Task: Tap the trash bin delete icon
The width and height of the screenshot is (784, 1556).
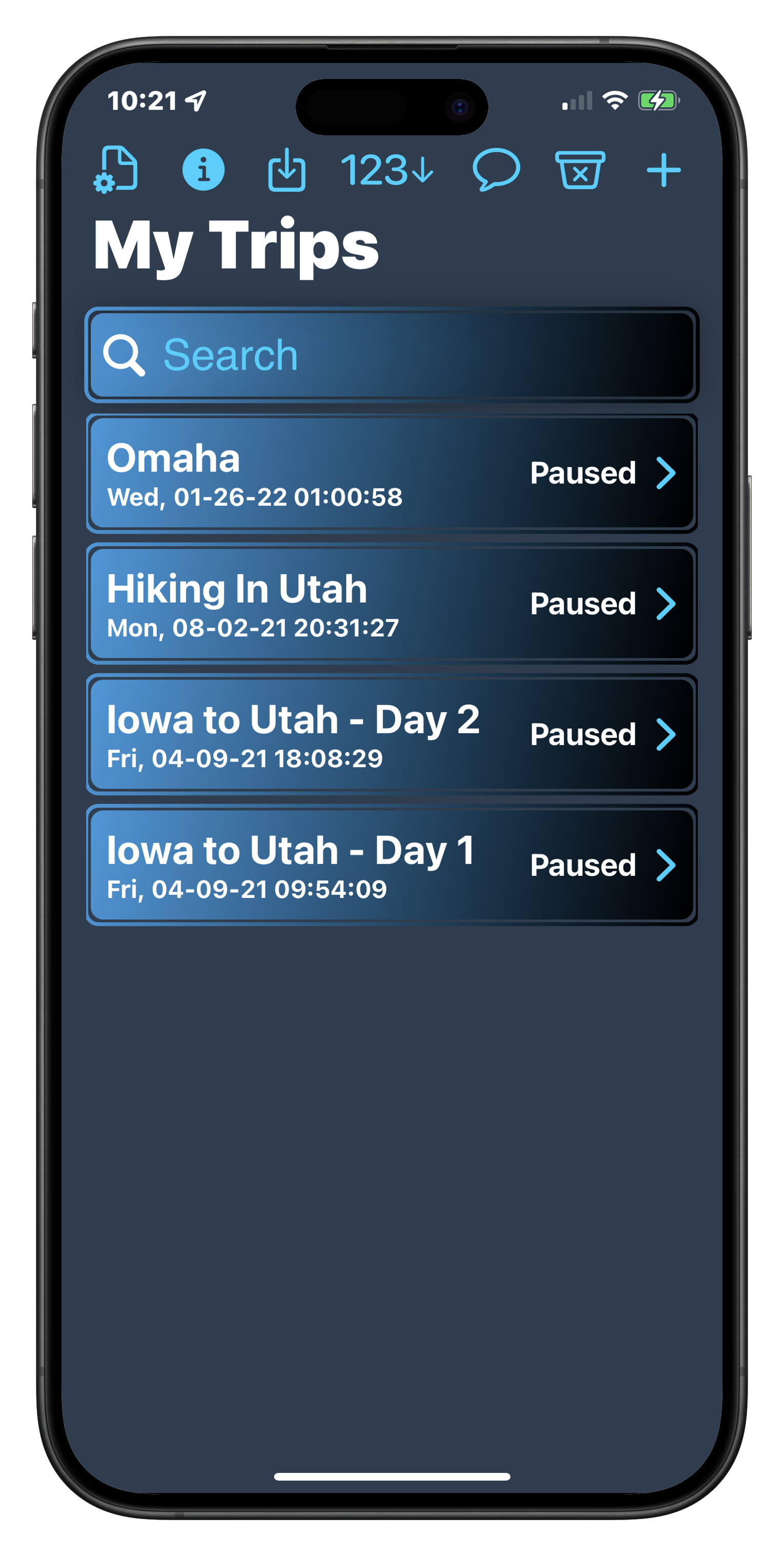Action: tap(581, 170)
